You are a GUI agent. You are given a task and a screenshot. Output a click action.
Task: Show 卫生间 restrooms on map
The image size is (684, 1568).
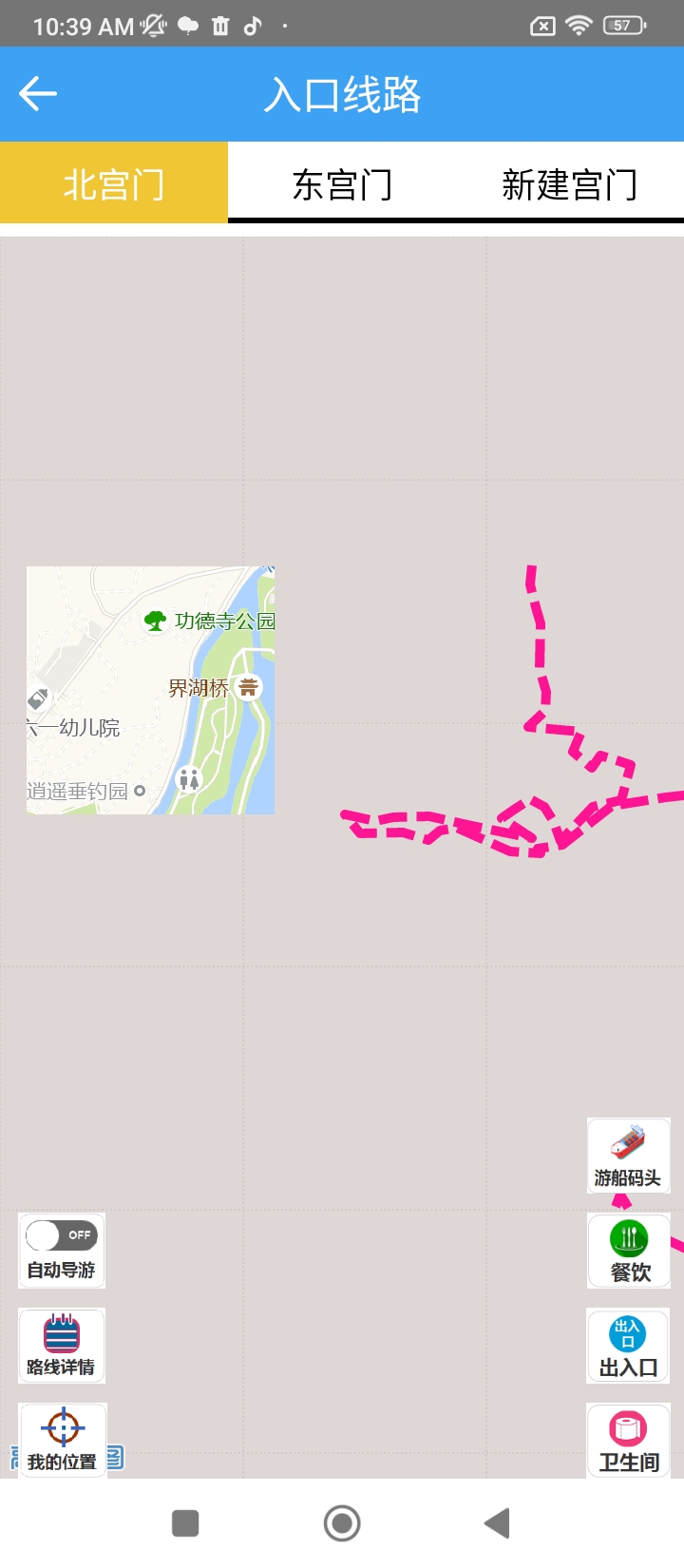[x=628, y=1440]
